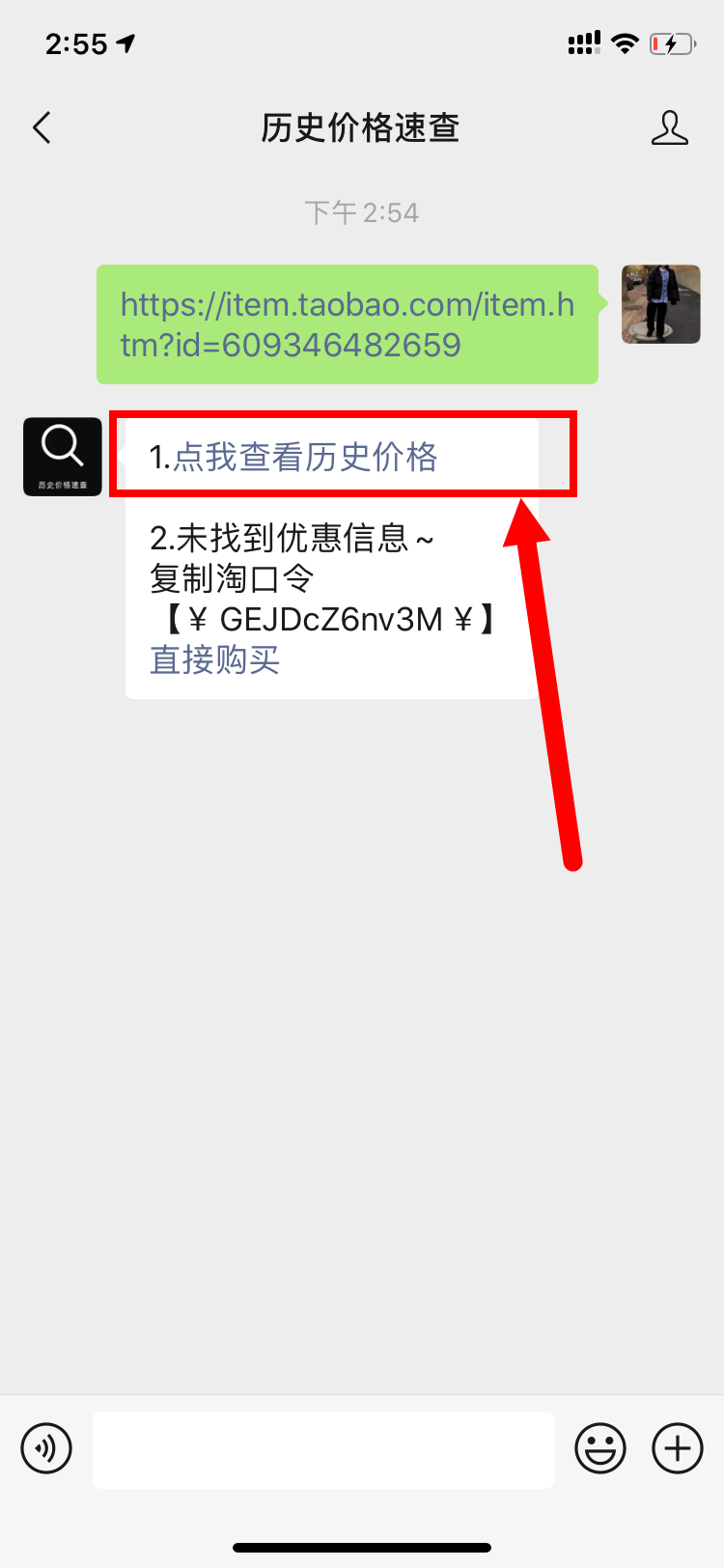Switch to voice input mode
The width and height of the screenshot is (724, 1568).
pos(46,1448)
